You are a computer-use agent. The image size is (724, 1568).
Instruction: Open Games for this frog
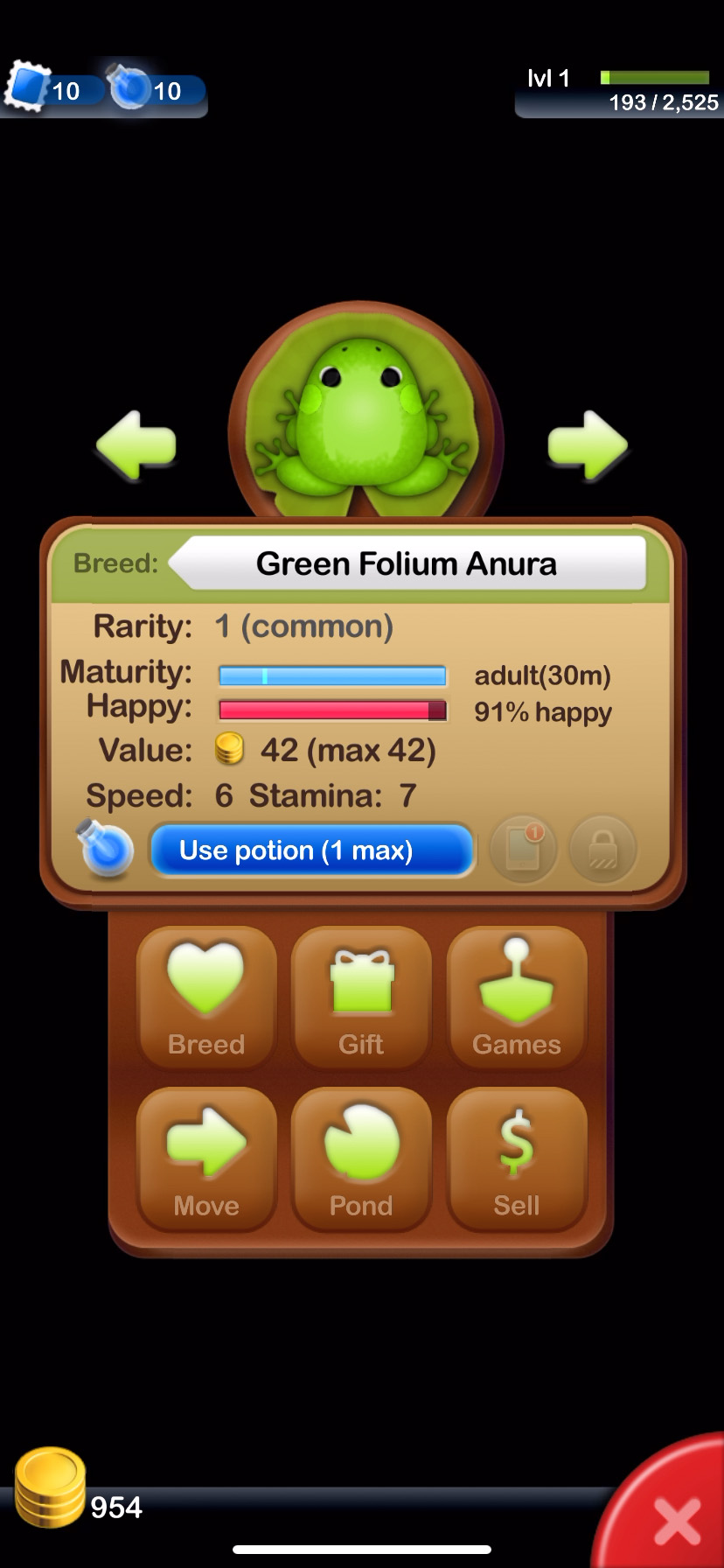point(516,998)
